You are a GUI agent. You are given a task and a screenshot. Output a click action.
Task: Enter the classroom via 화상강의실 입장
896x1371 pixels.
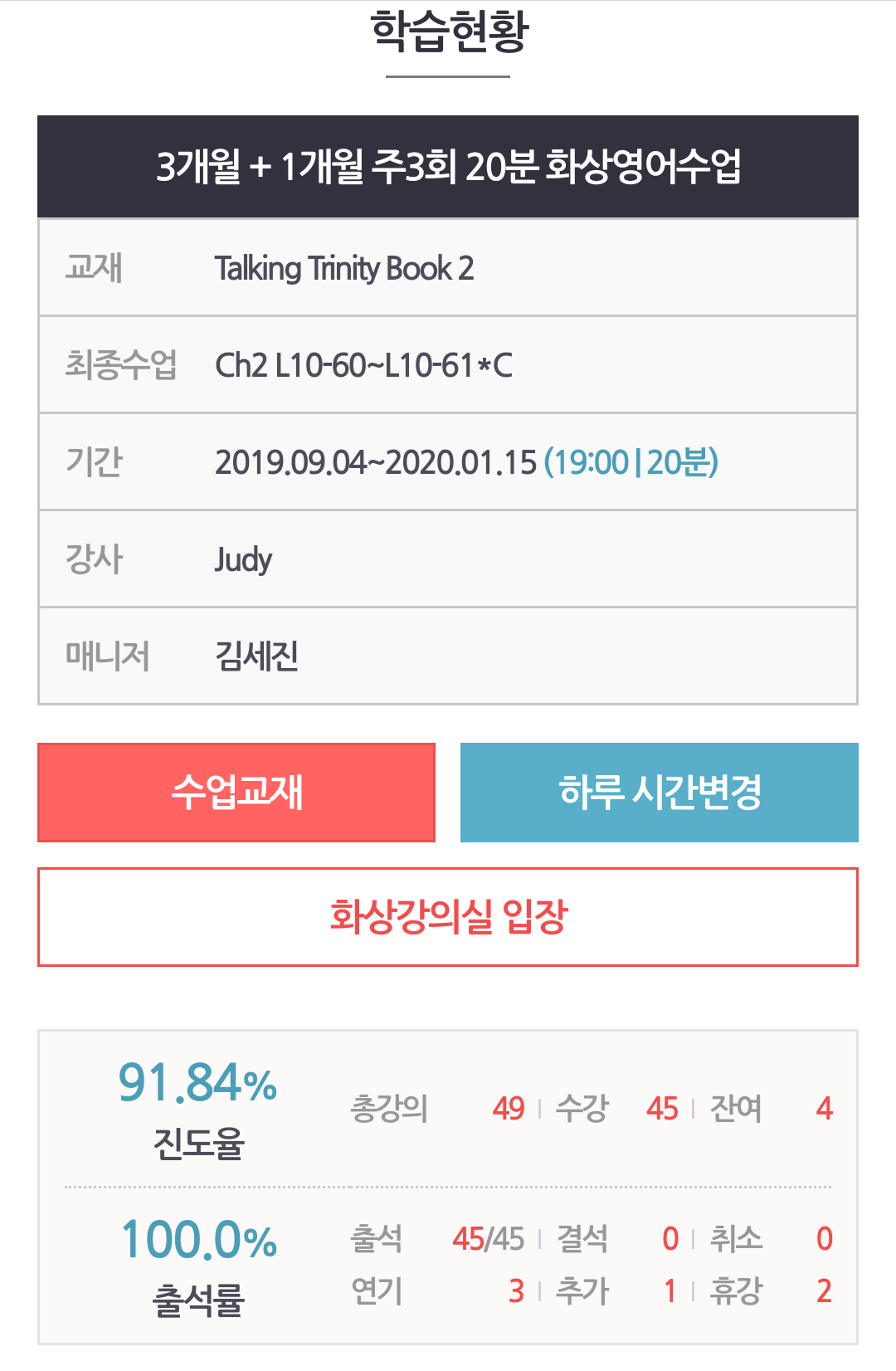pos(448,917)
